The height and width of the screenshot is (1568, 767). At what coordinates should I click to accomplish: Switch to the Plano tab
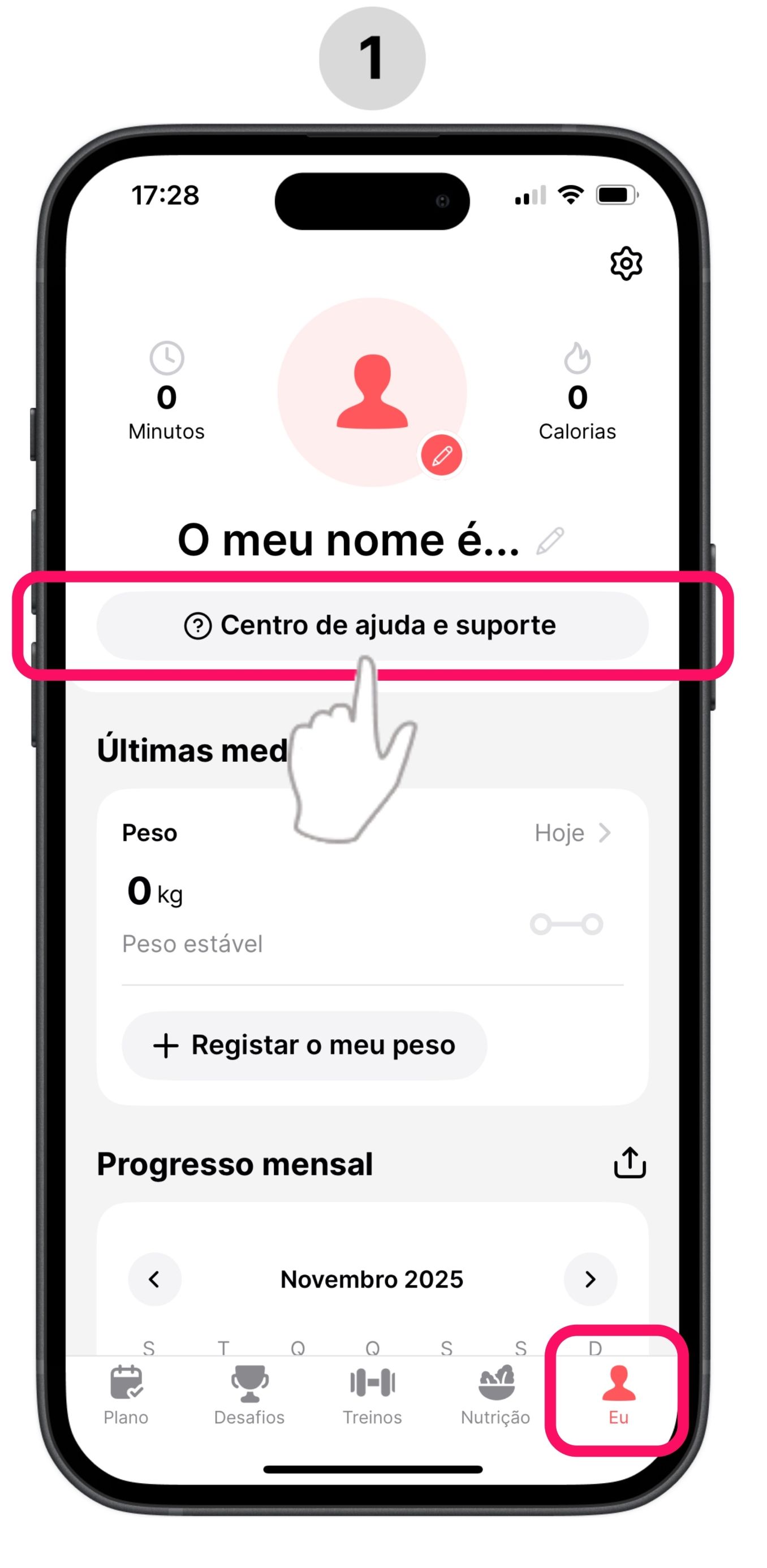tap(126, 1394)
